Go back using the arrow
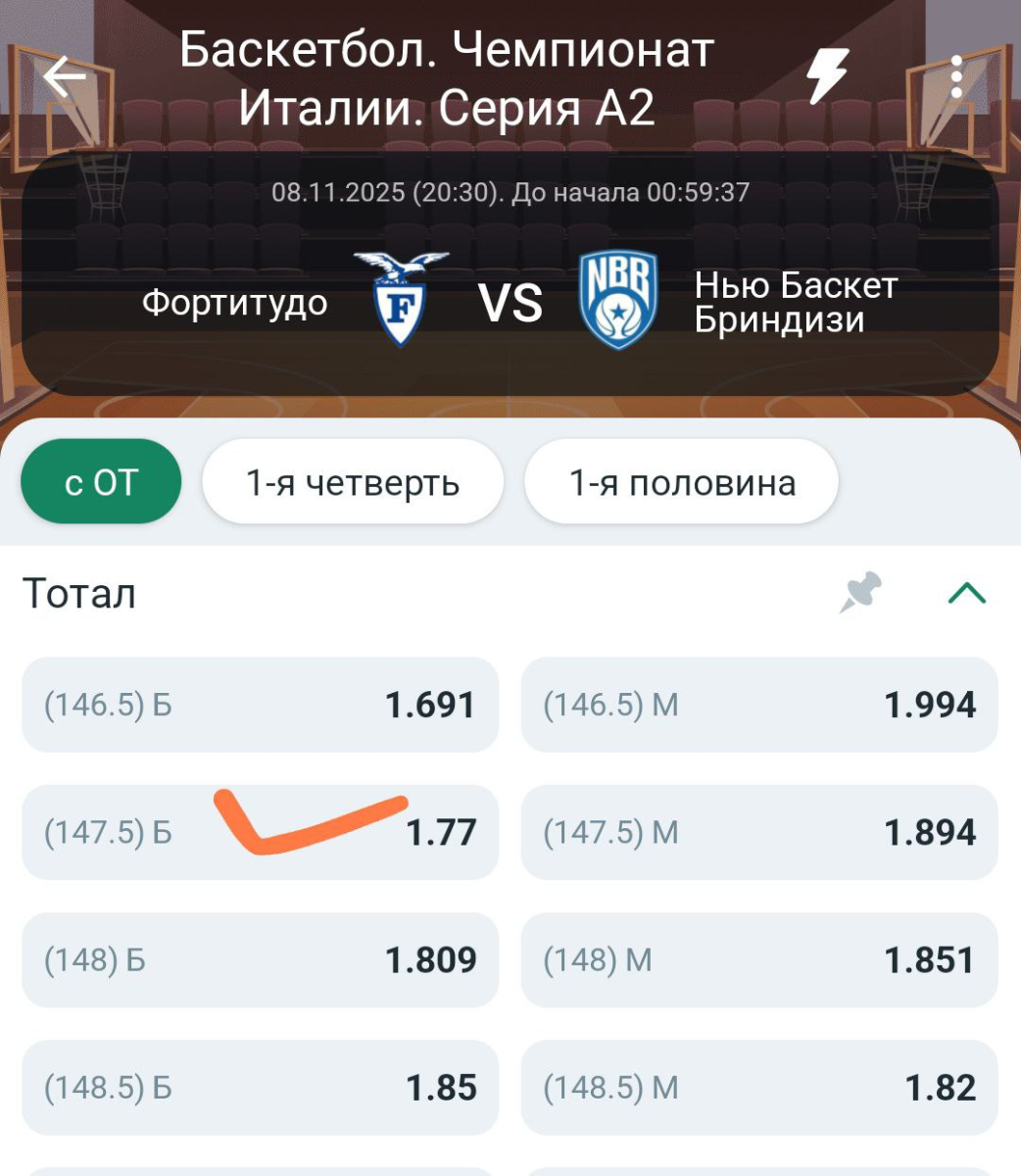The image size is (1021, 1176). (66, 77)
